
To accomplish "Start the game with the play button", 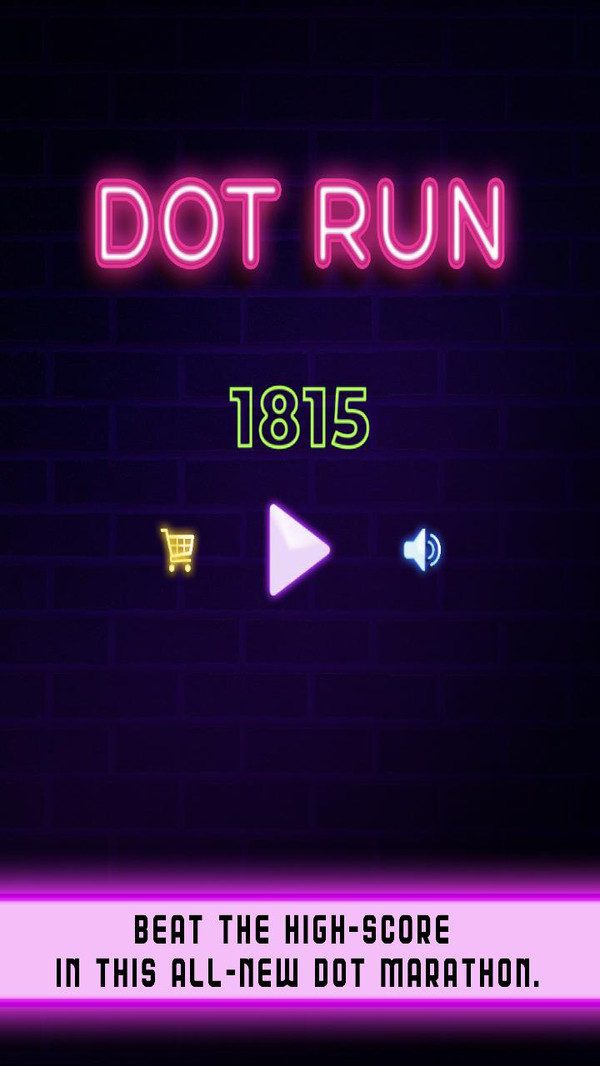I will tap(296, 549).
